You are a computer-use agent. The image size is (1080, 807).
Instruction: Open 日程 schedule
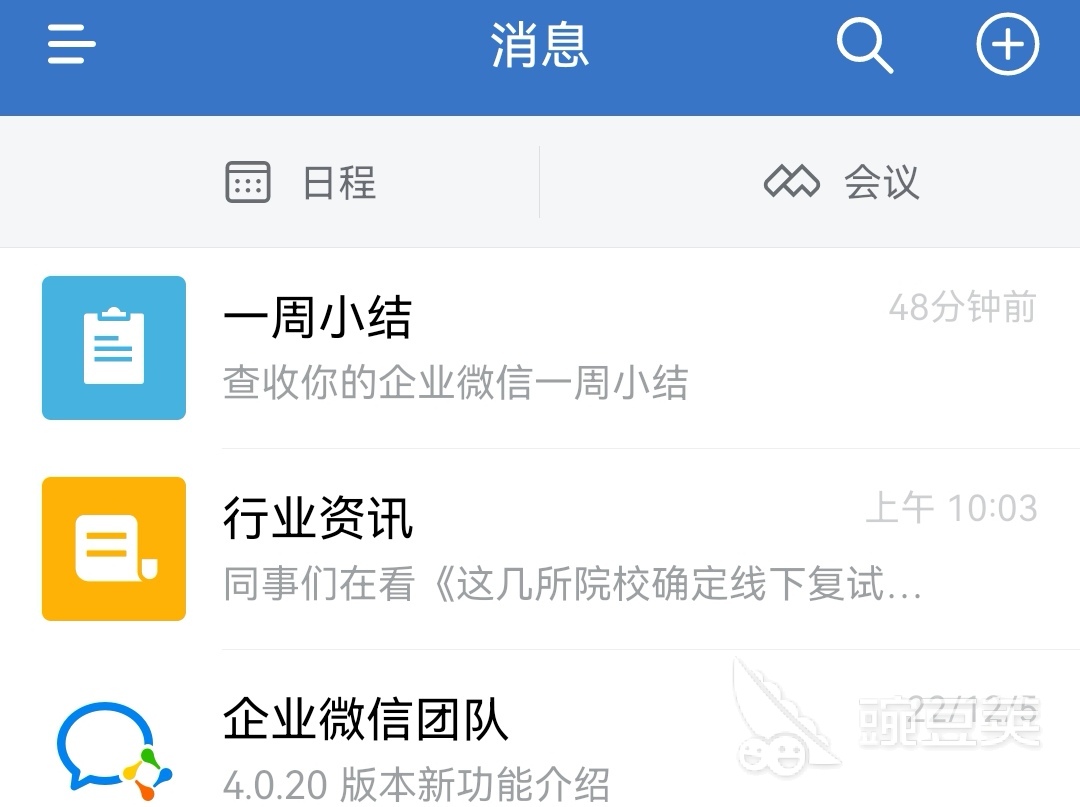pos(300,183)
